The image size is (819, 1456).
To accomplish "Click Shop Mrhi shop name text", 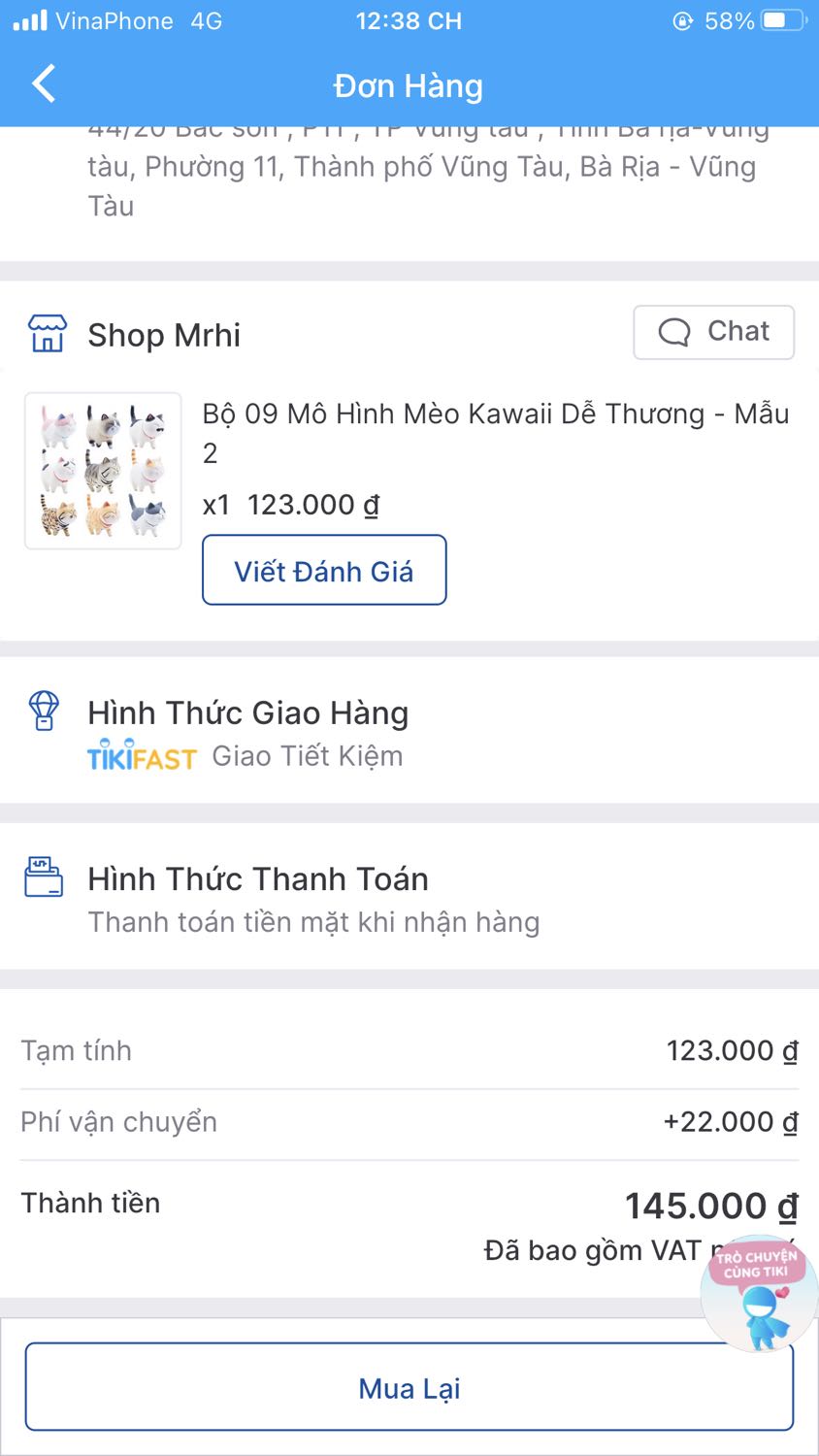I will (x=164, y=334).
